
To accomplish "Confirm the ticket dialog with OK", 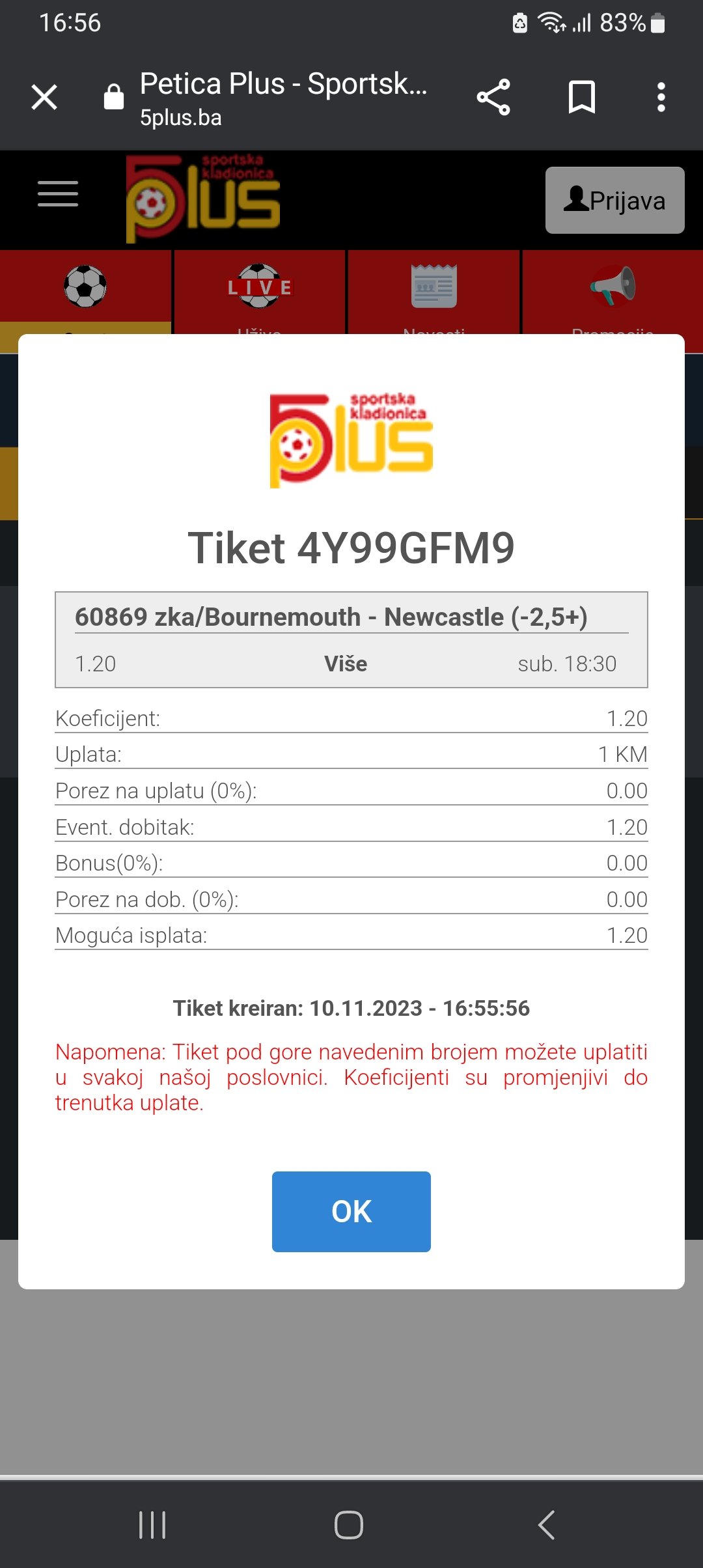I will click(x=351, y=1211).
